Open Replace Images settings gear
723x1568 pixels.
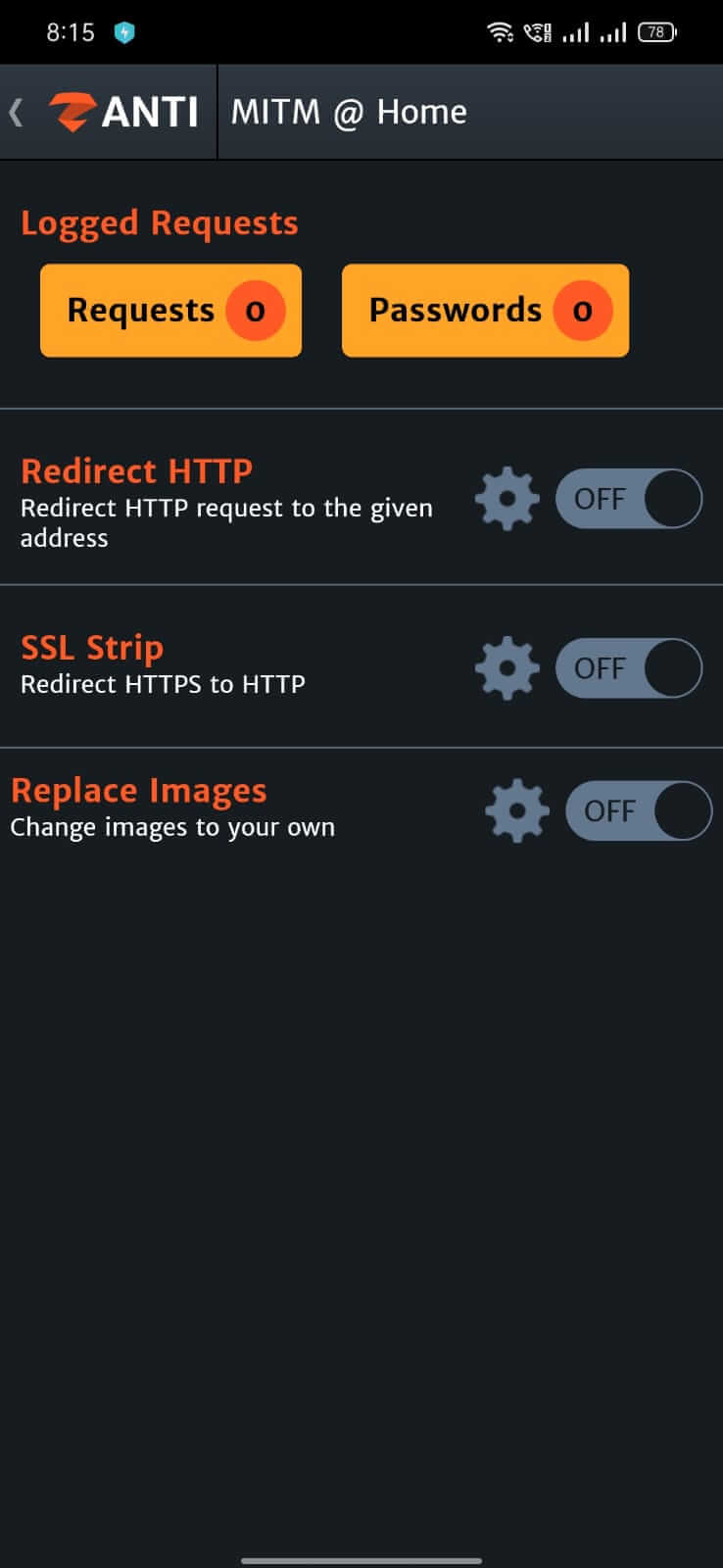tap(516, 810)
